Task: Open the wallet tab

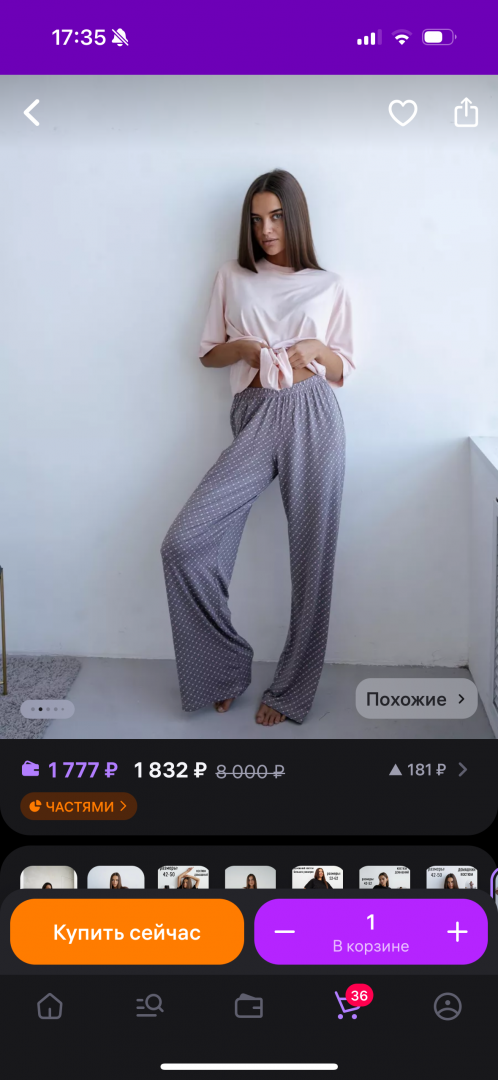Action: point(249,1007)
